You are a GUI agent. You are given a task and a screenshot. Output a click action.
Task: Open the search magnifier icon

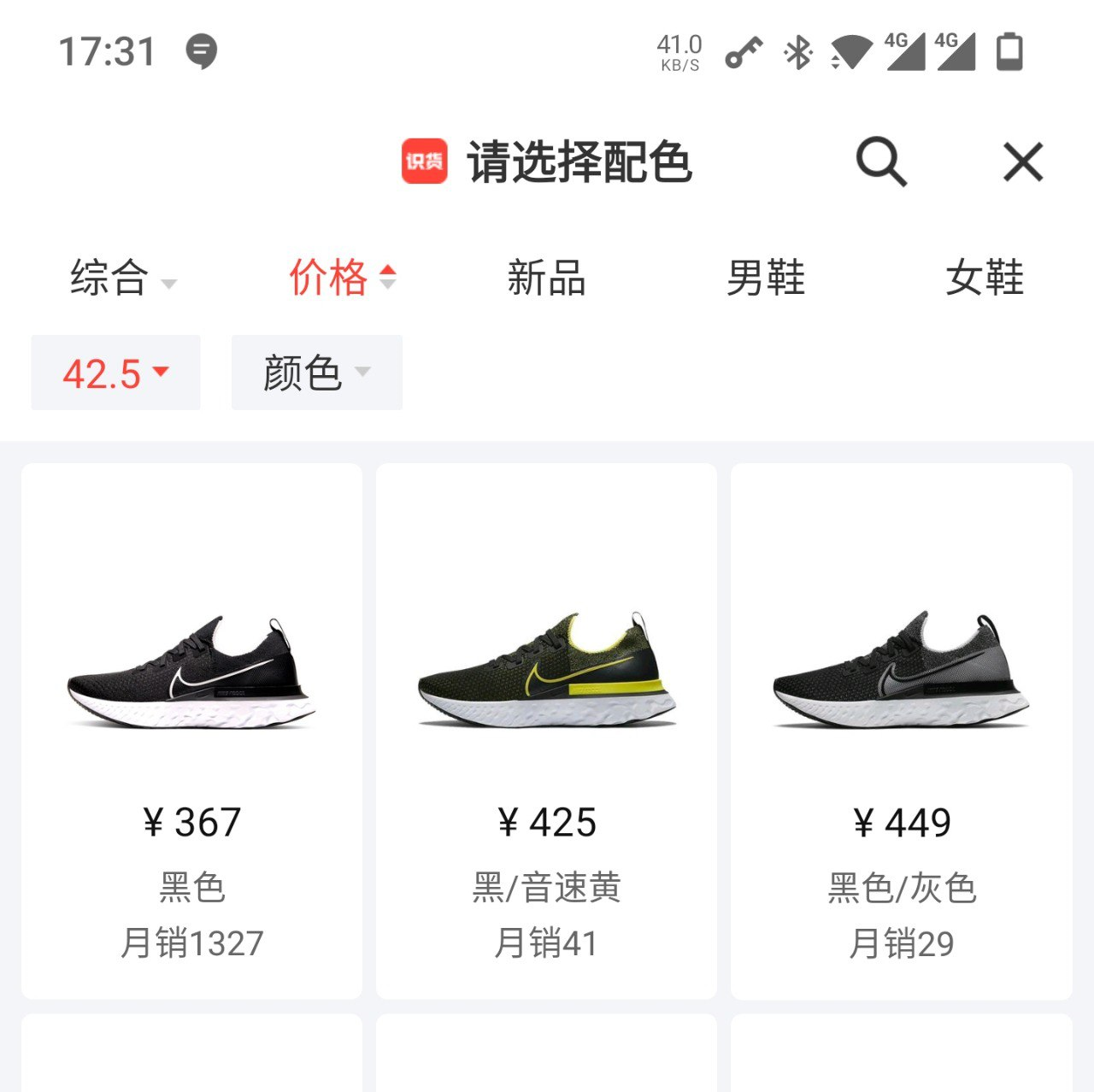(881, 161)
